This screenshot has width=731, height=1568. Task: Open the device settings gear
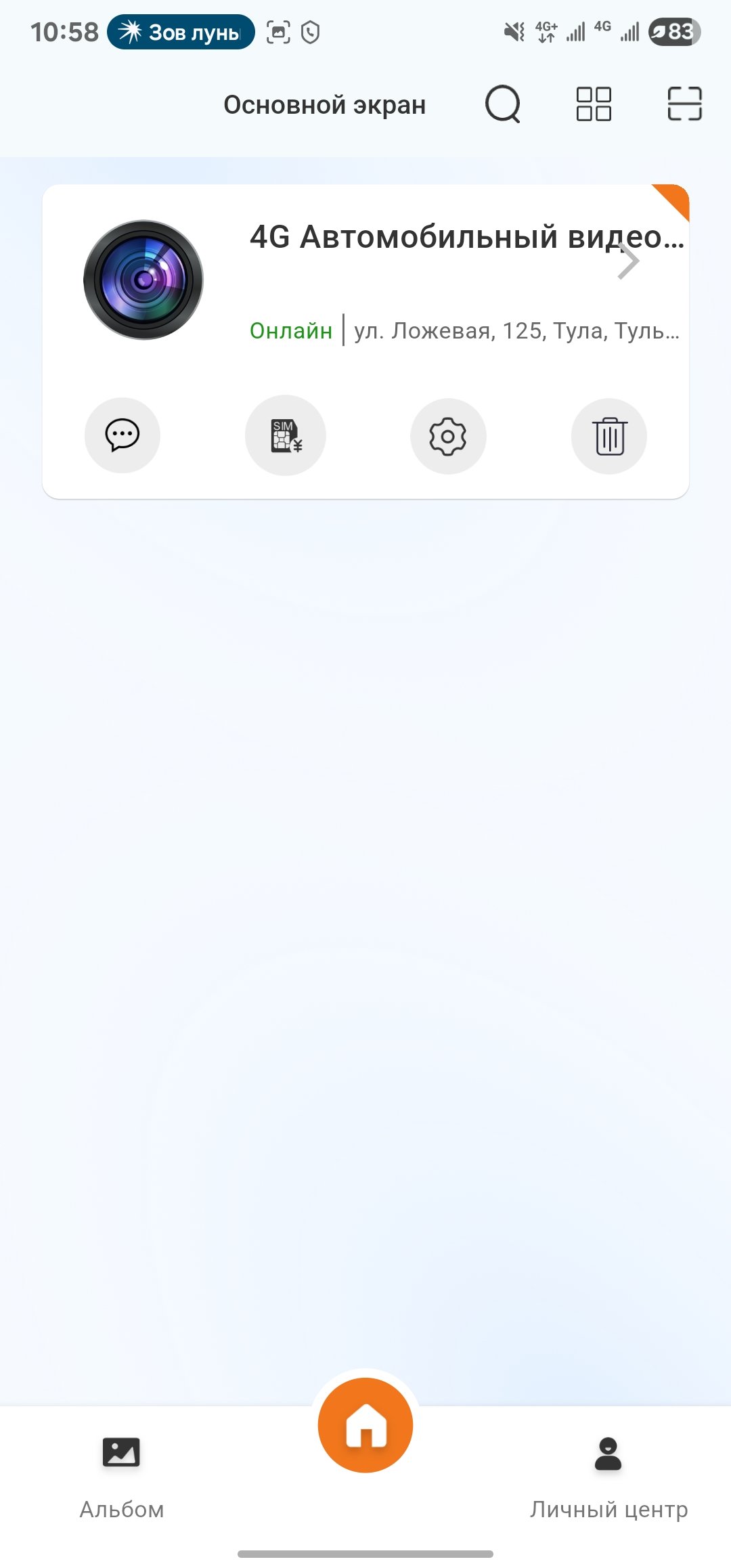pyautogui.click(x=448, y=436)
